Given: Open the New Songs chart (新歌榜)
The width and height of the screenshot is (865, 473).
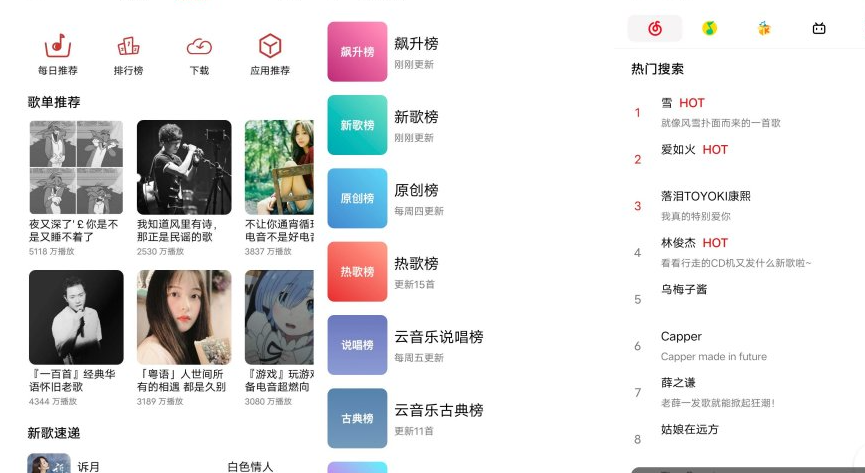Looking at the screenshot, I should pyautogui.click(x=357, y=125).
